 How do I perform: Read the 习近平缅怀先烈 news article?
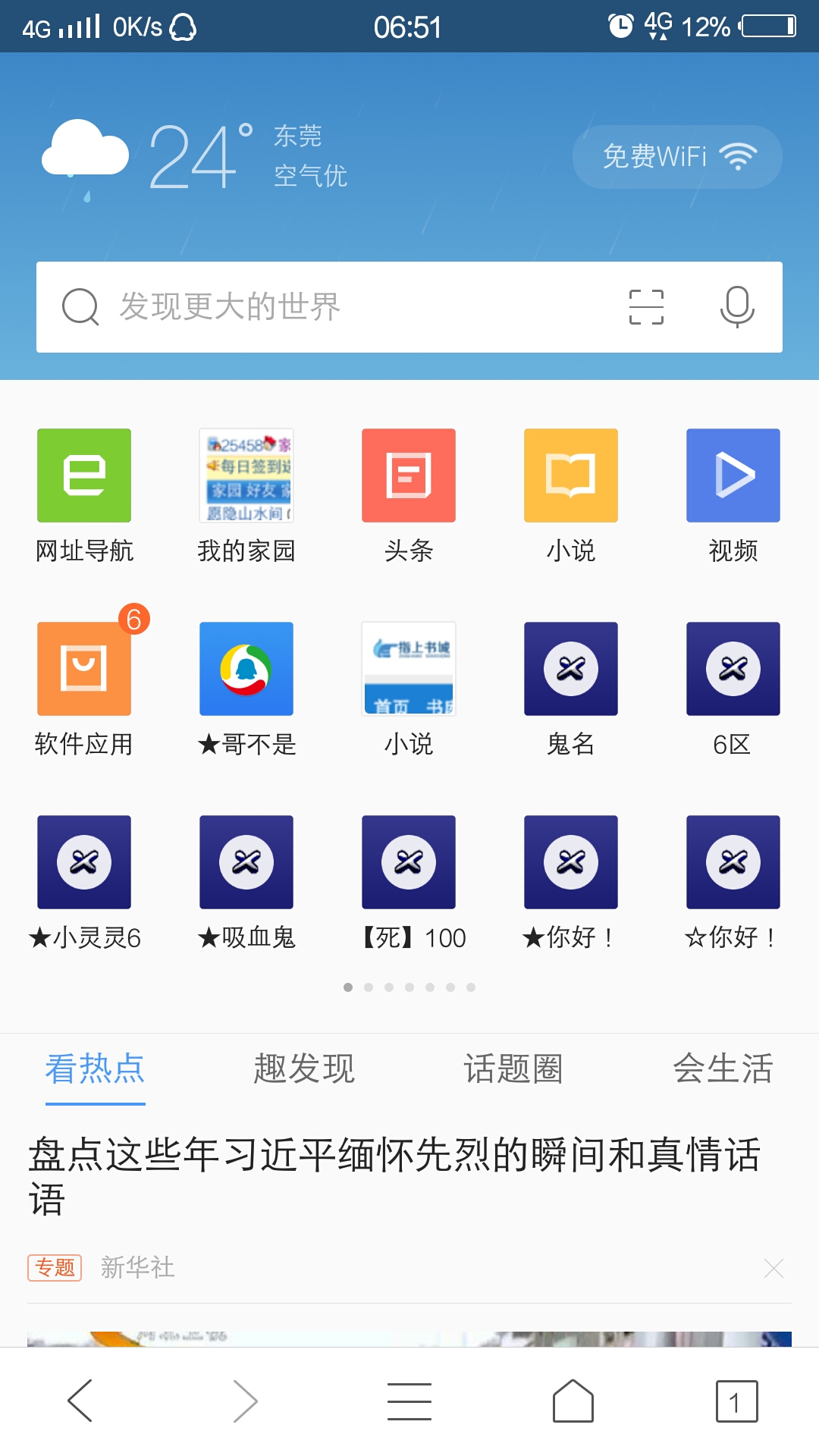click(x=394, y=1175)
